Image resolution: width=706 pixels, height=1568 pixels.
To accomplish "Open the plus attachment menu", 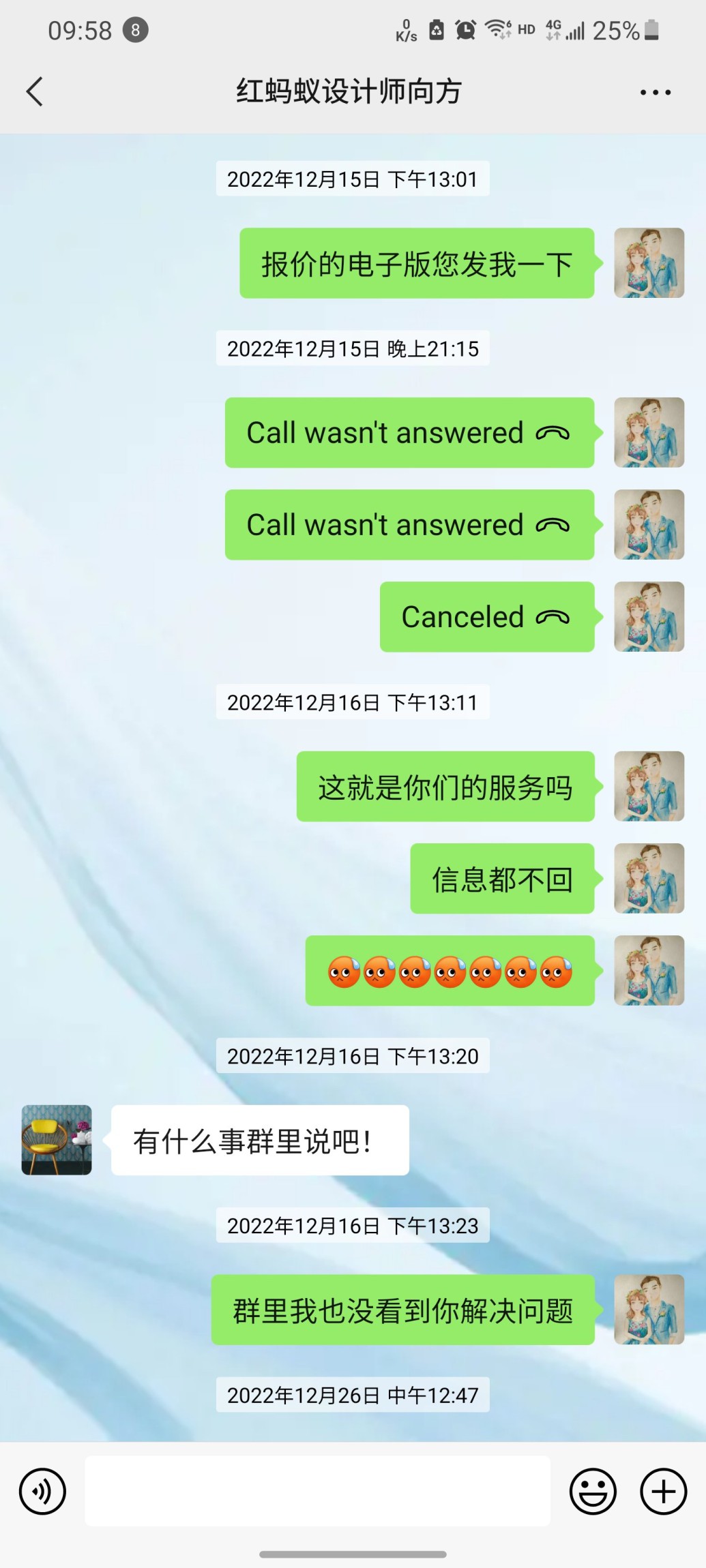I will coord(663,1491).
